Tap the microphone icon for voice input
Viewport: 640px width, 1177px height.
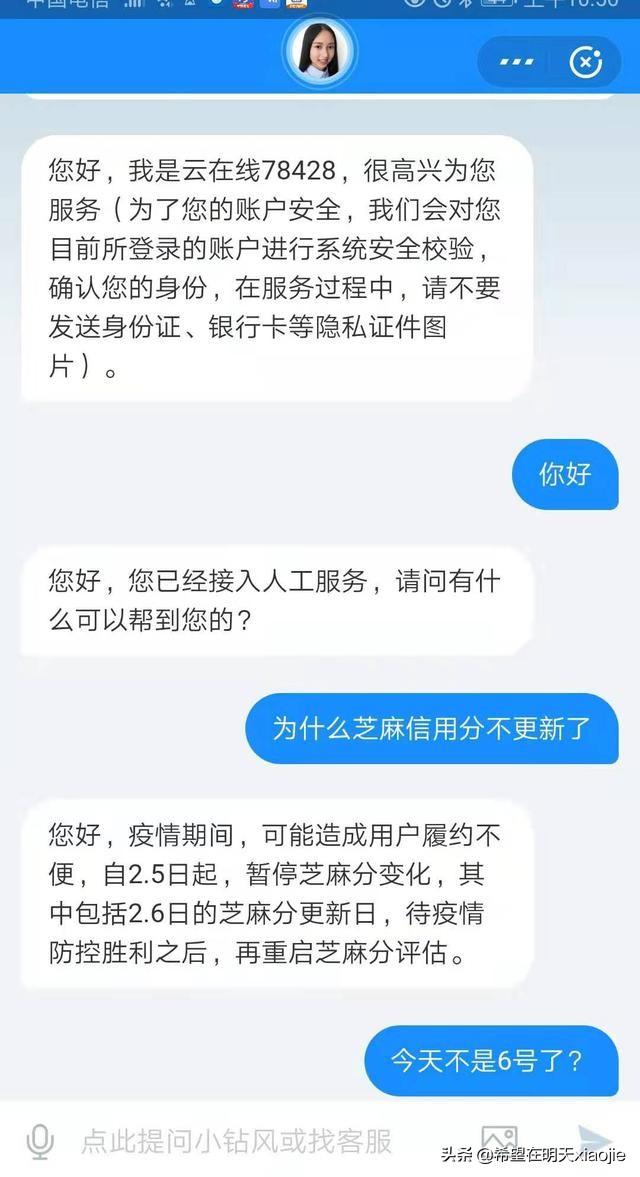[x=40, y=1142]
